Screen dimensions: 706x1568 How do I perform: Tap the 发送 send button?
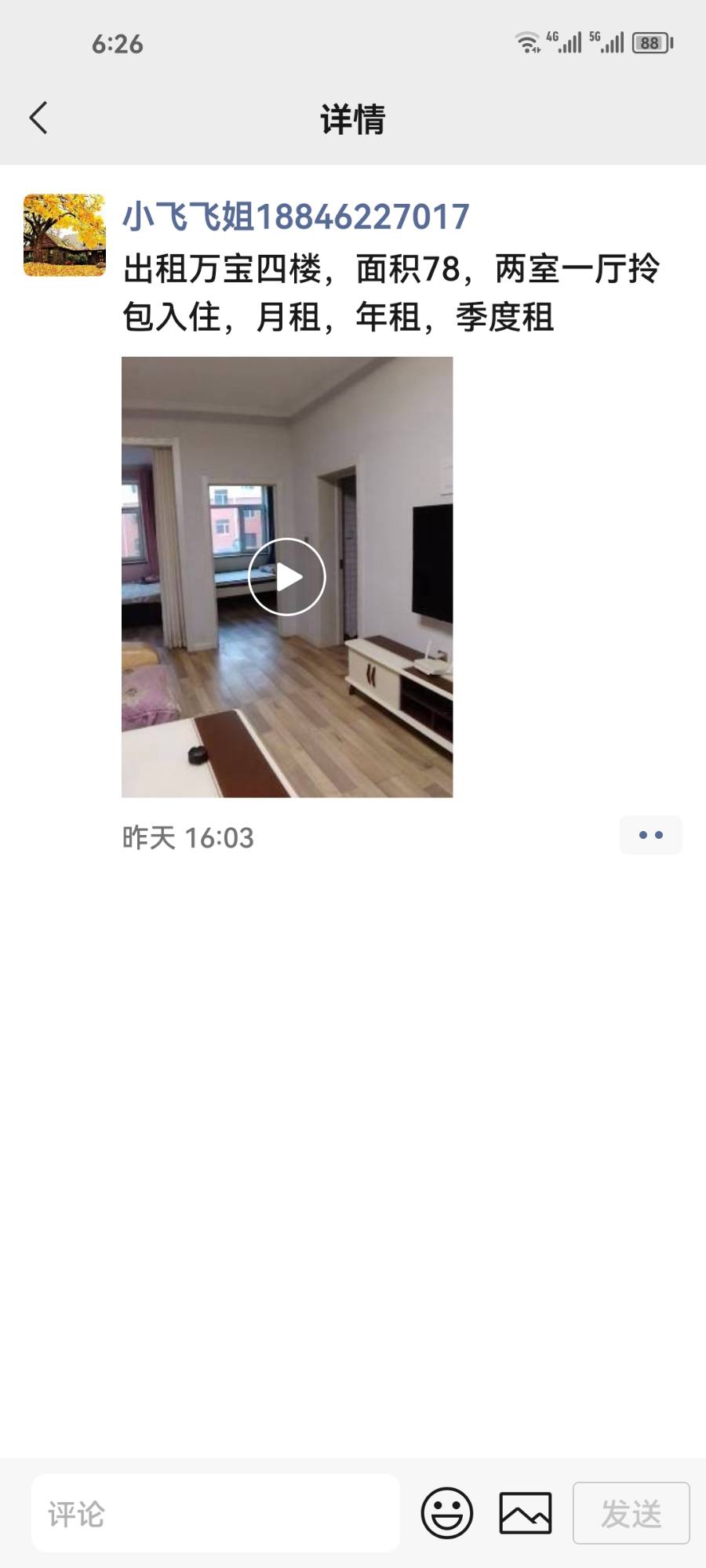click(631, 1513)
